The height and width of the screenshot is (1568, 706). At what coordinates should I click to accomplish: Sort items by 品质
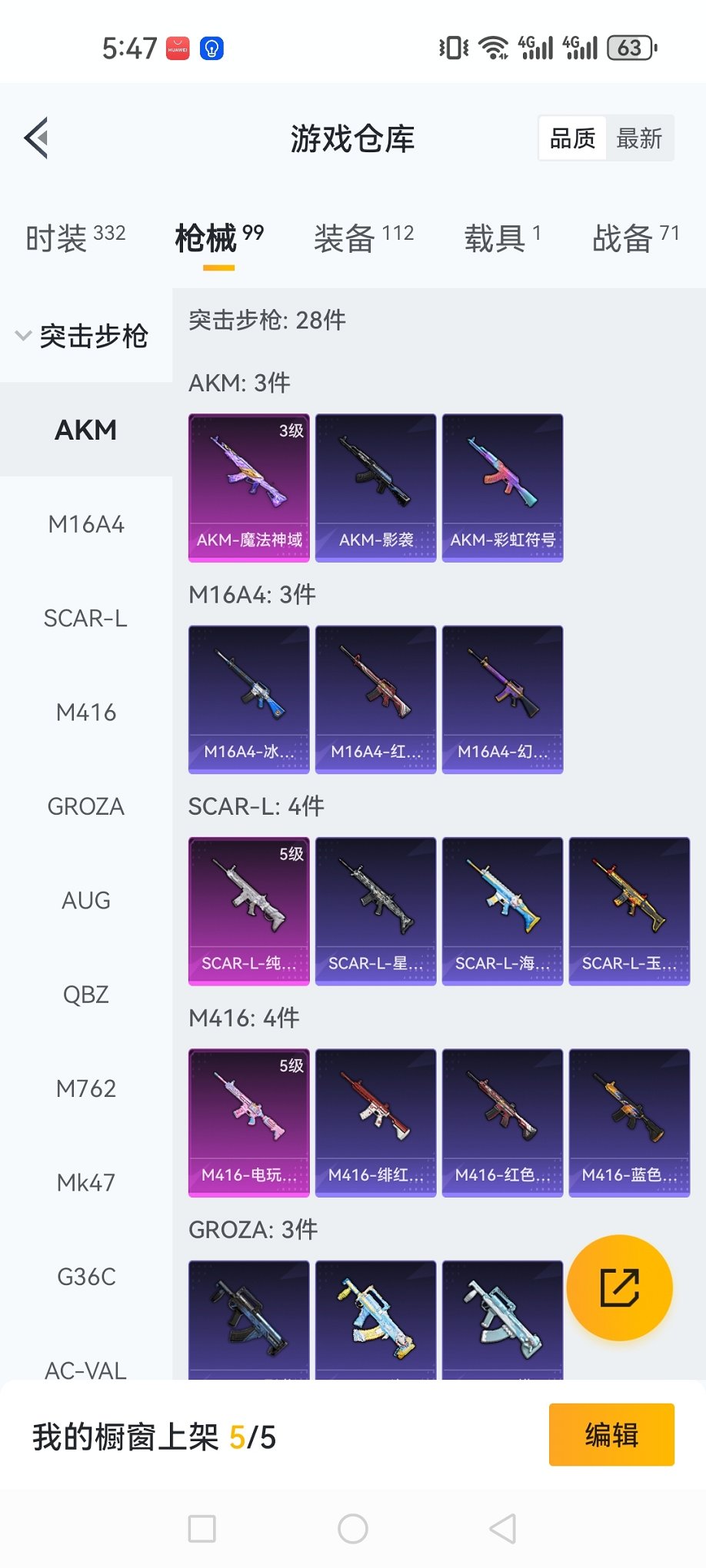pyautogui.click(x=572, y=138)
